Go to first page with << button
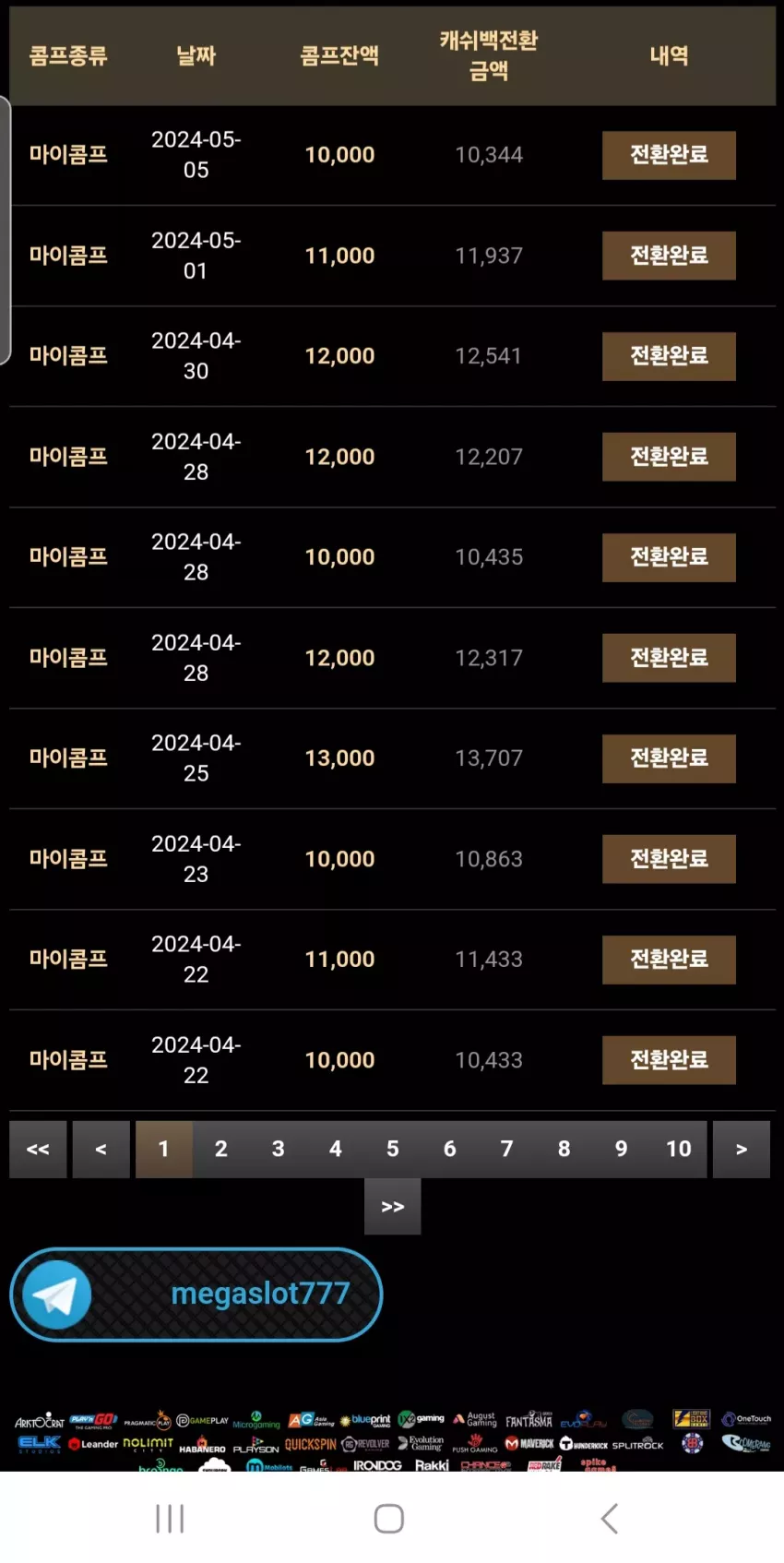784x1563 pixels. (38, 1149)
